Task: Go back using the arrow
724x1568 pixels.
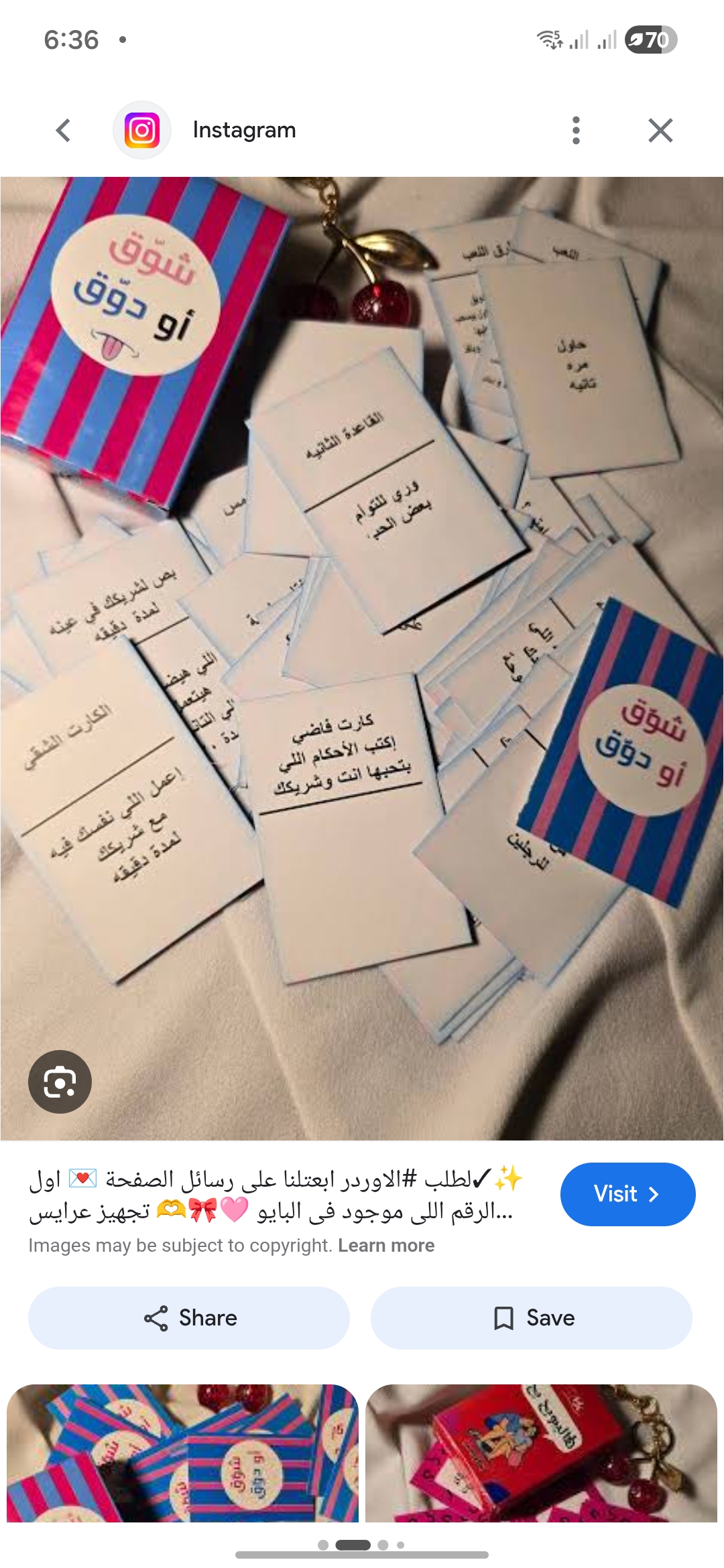Action: pyautogui.click(x=63, y=130)
